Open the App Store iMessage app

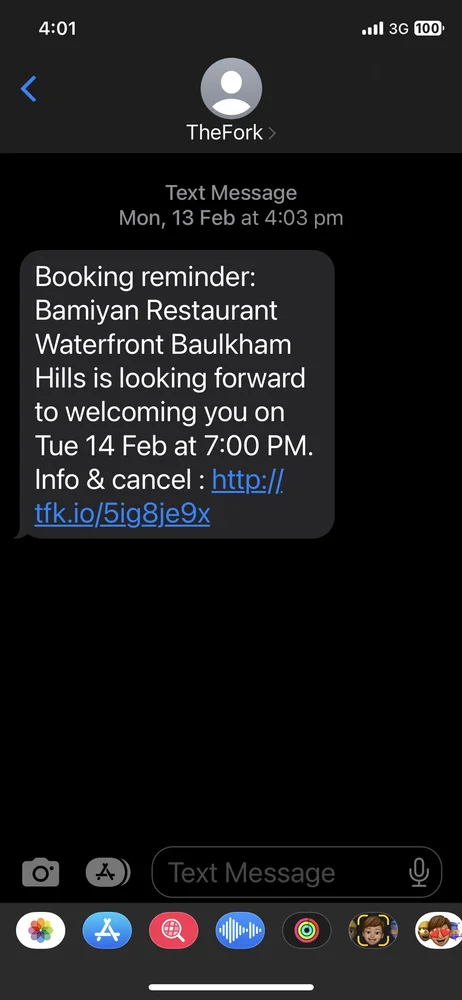(107, 930)
